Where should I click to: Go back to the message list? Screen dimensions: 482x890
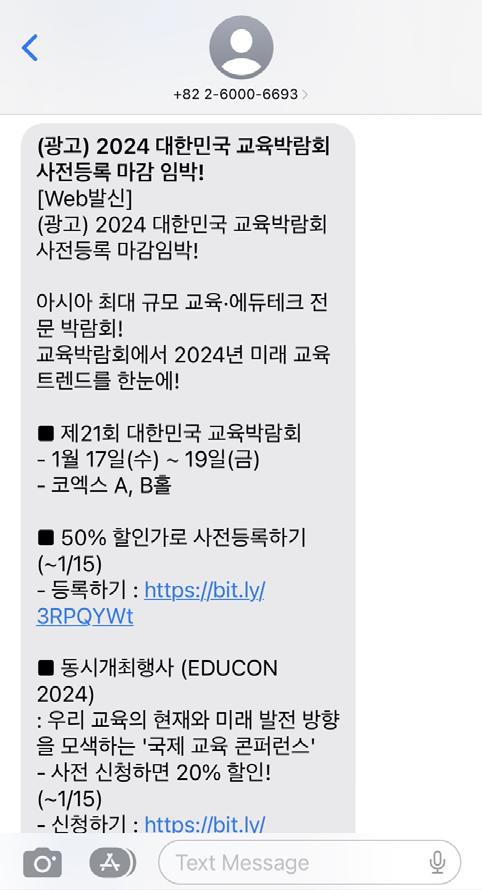tap(30, 48)
